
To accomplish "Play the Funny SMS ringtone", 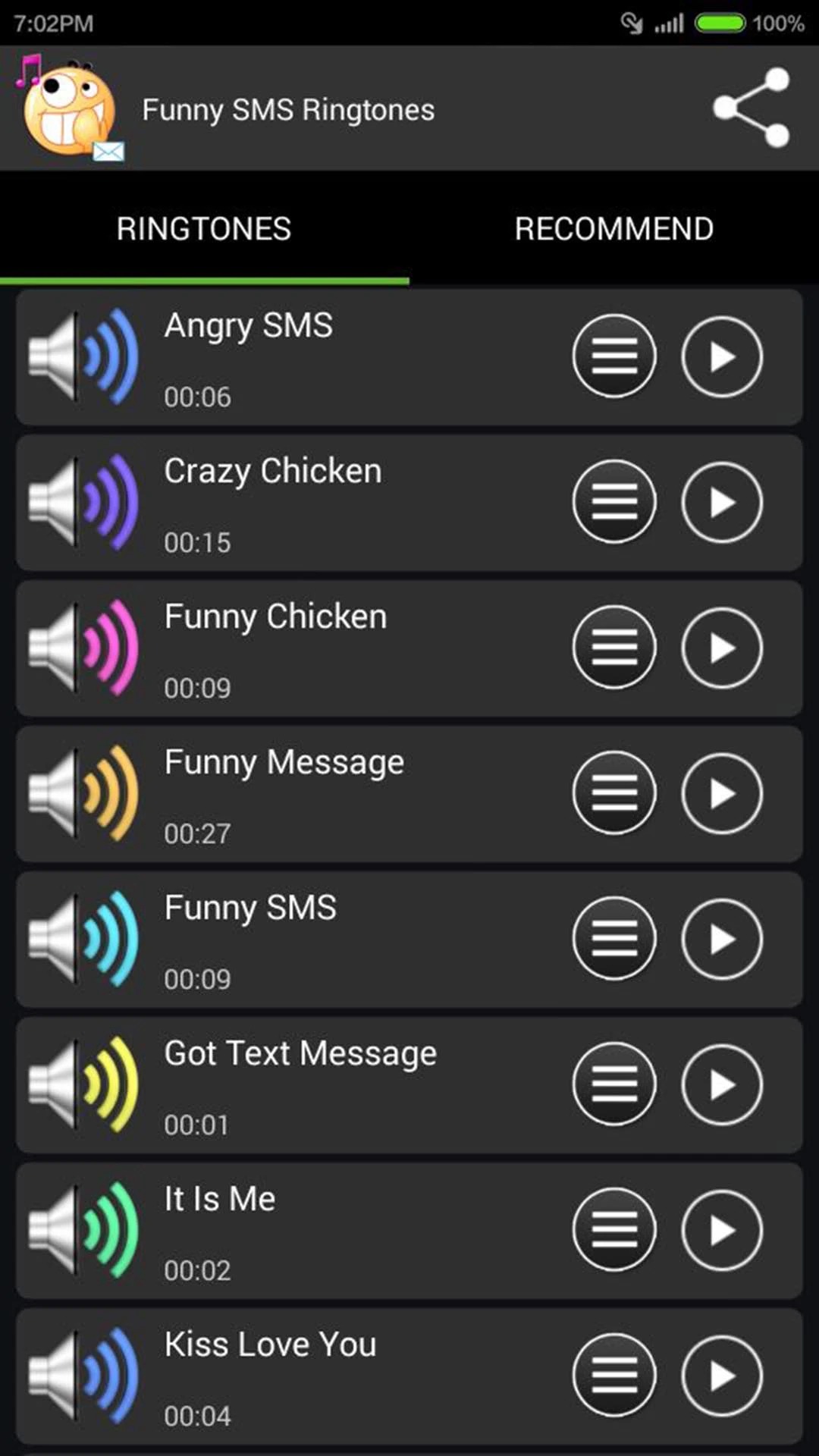I will [x=721, y=939].
